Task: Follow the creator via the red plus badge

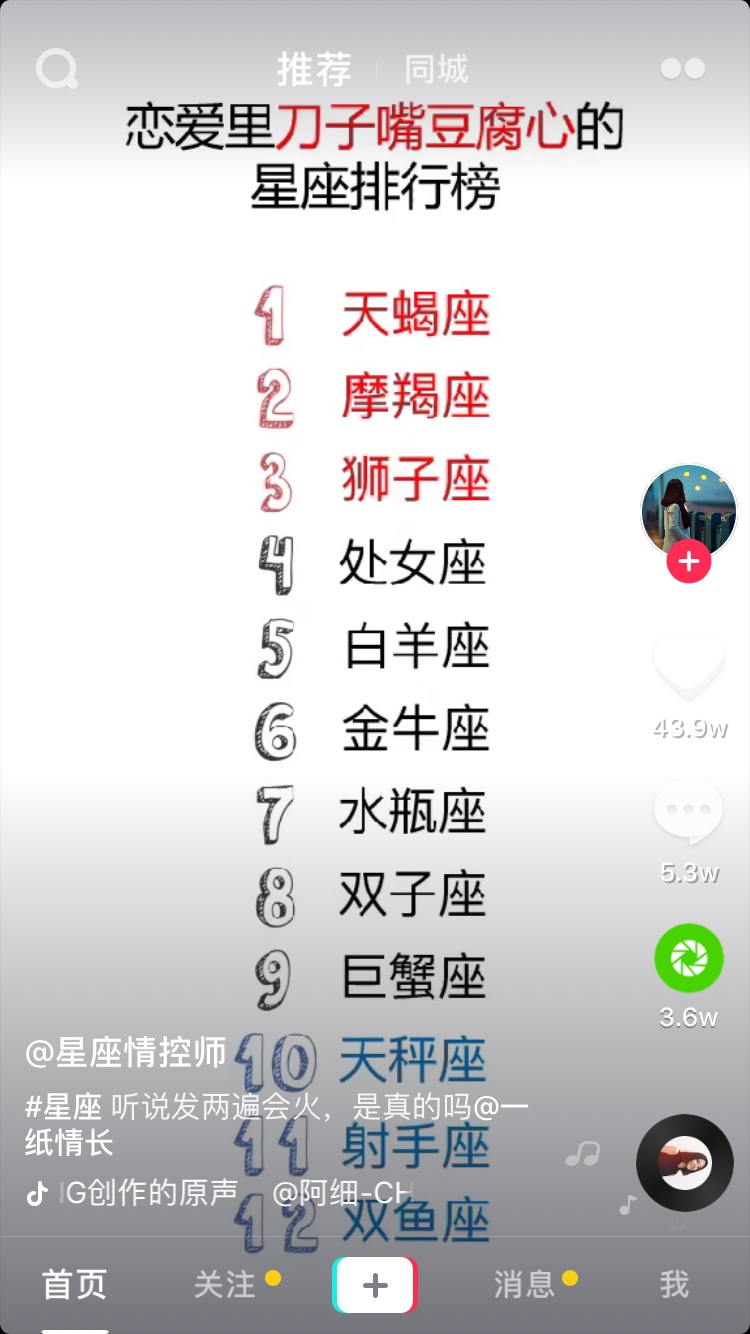Action: 687,561
